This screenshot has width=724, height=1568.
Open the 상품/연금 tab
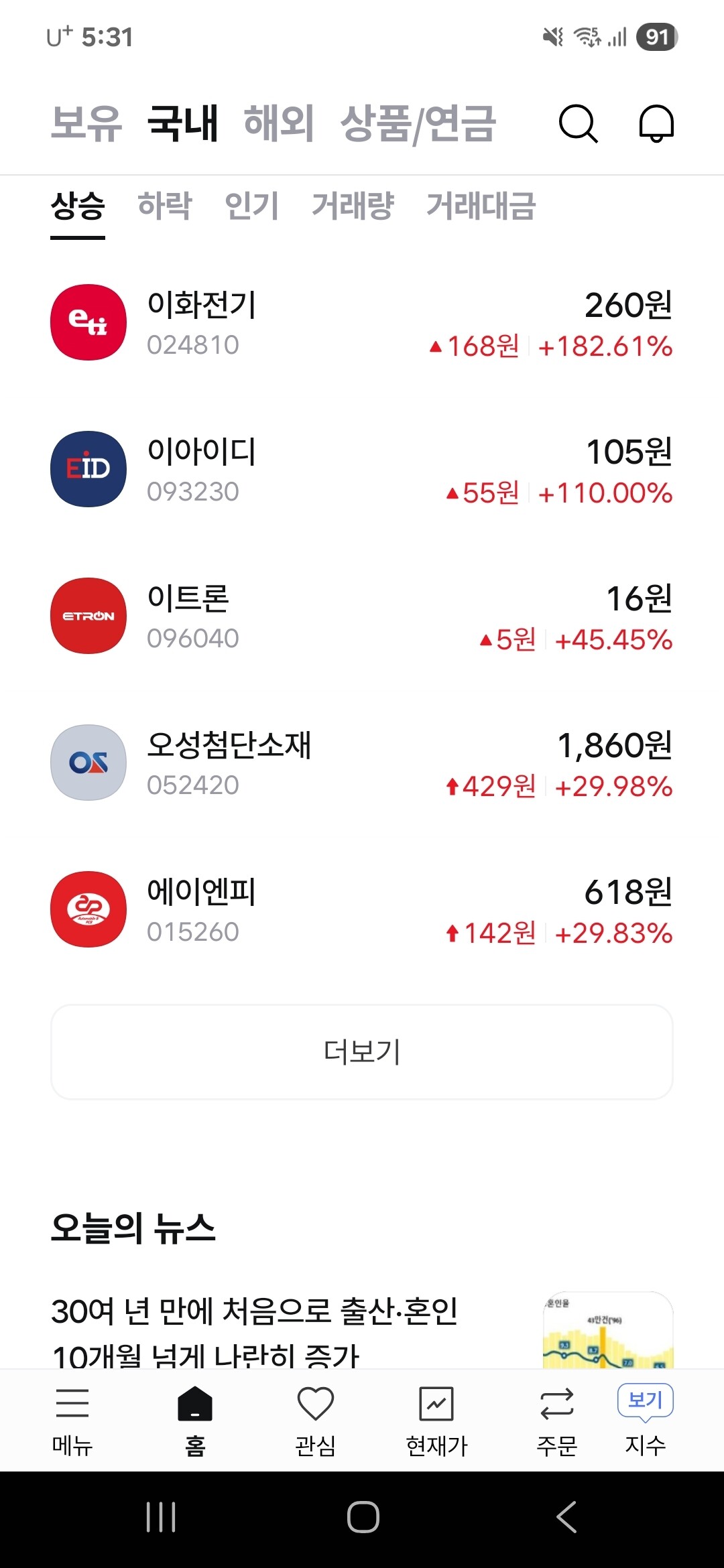pyautogui.click(x=418, y=123)
